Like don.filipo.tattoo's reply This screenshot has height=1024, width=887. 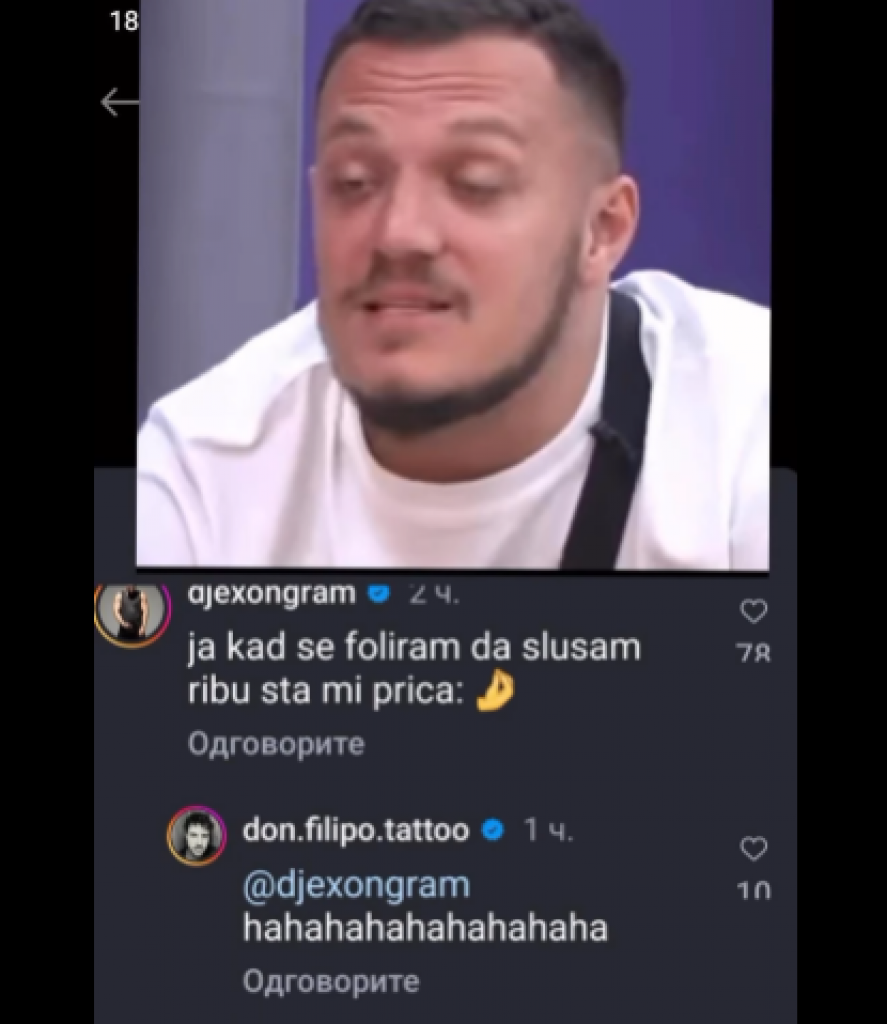click(753, 849)
